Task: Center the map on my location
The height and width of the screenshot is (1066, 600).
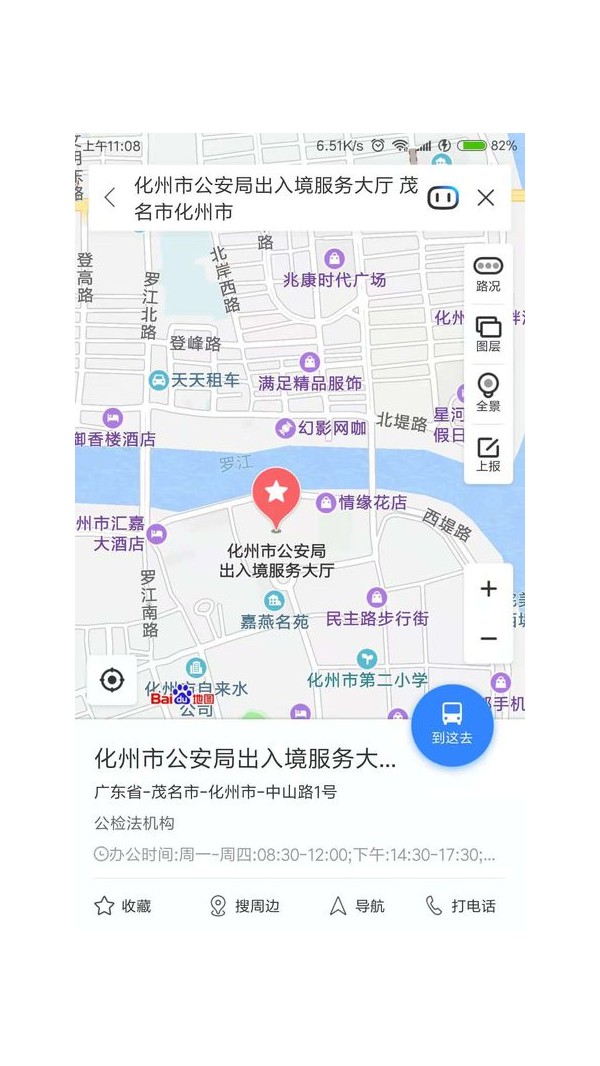Action: pos(112,681)
